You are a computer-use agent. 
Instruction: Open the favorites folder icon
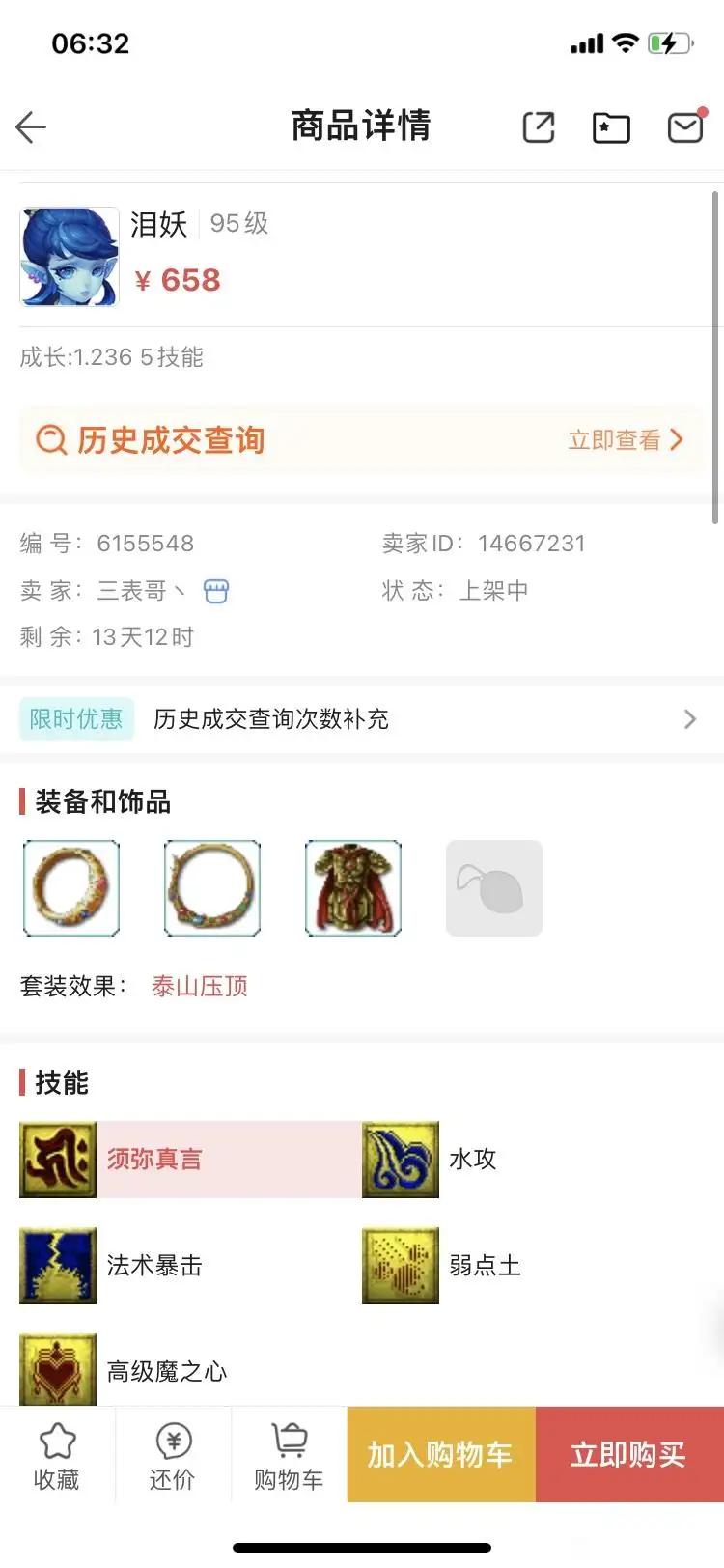tap(610, 126)
